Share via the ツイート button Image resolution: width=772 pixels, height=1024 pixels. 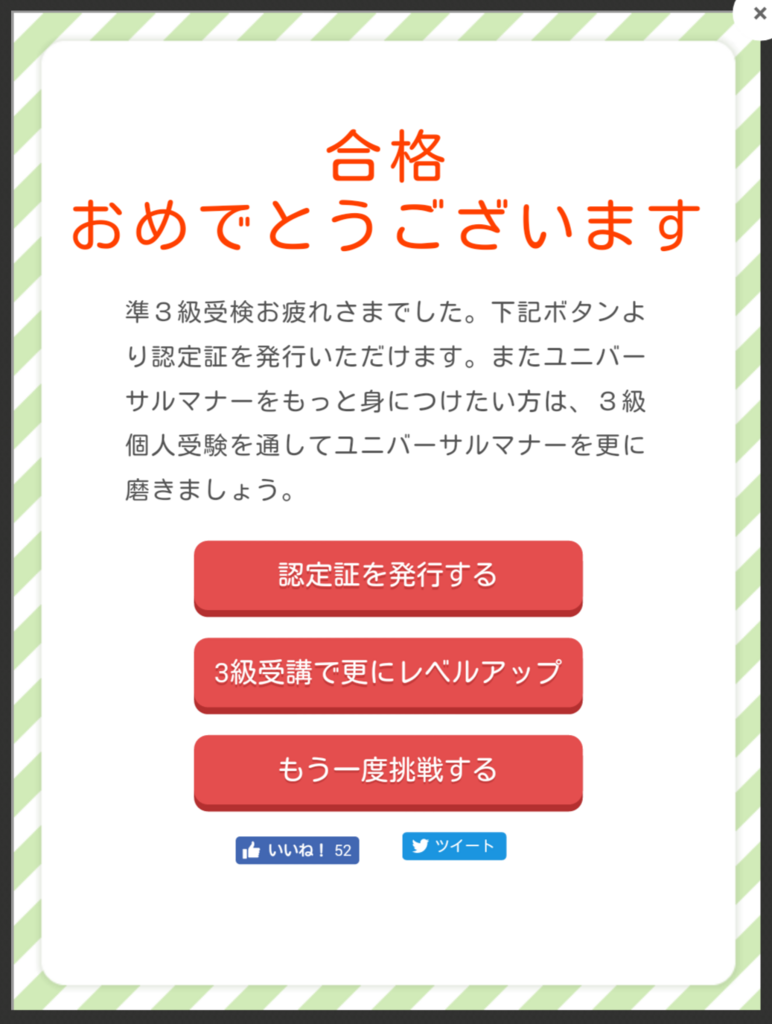(x=454, y=846)
